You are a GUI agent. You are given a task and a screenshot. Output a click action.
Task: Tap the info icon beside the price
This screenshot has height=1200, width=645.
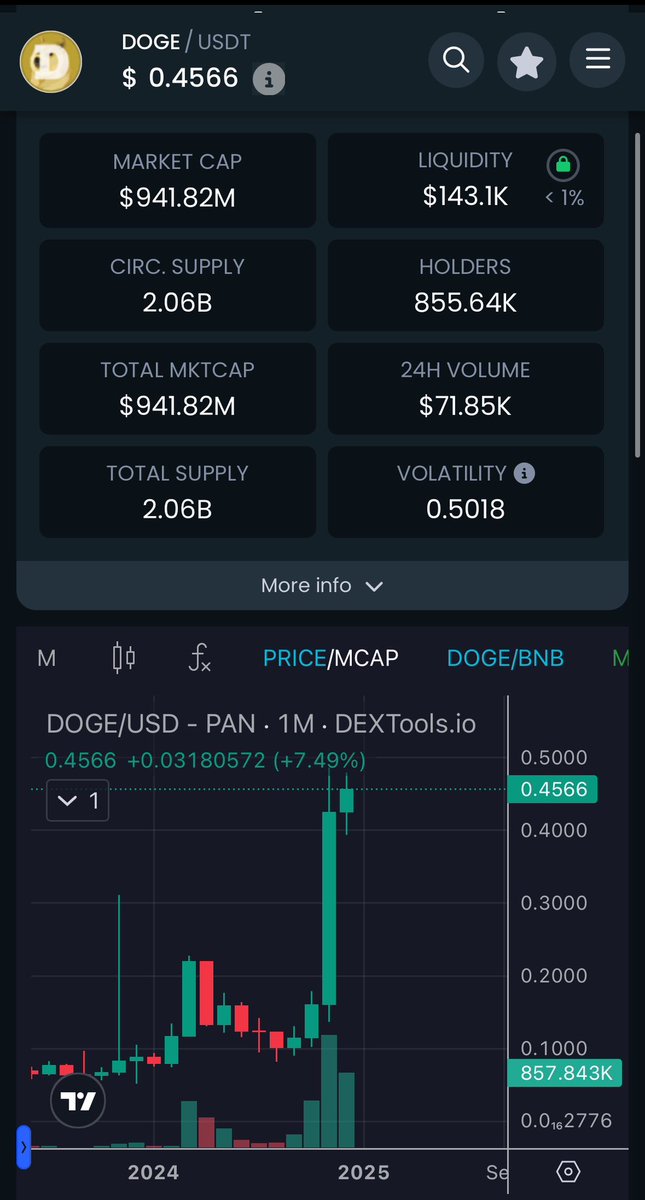[268, 78]
